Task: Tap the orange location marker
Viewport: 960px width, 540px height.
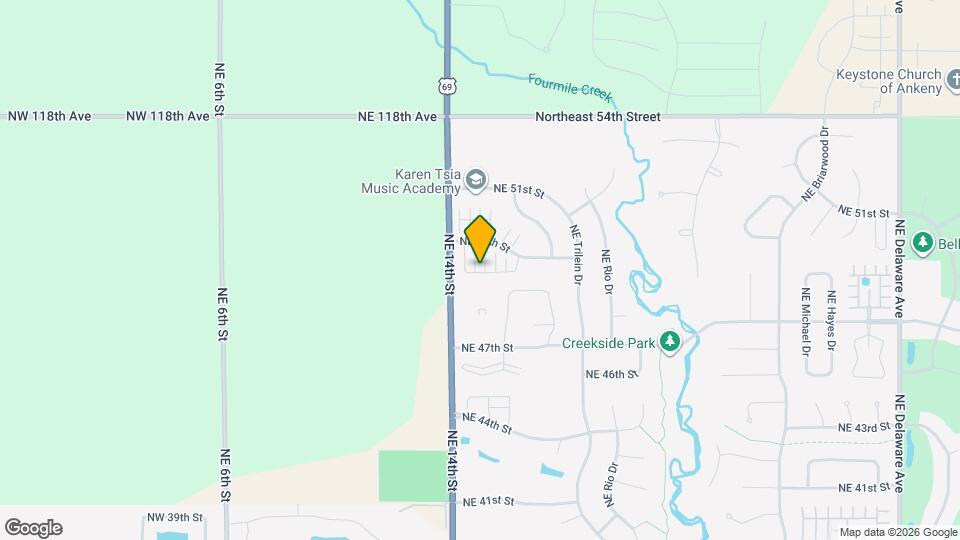Action: 481,240
